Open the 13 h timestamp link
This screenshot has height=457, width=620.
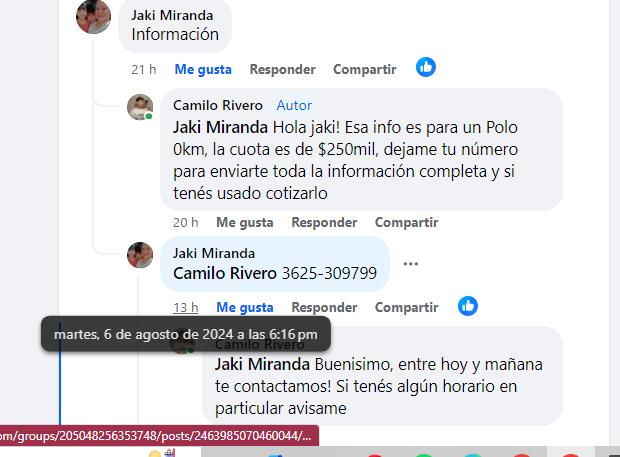tap(186, 307)
